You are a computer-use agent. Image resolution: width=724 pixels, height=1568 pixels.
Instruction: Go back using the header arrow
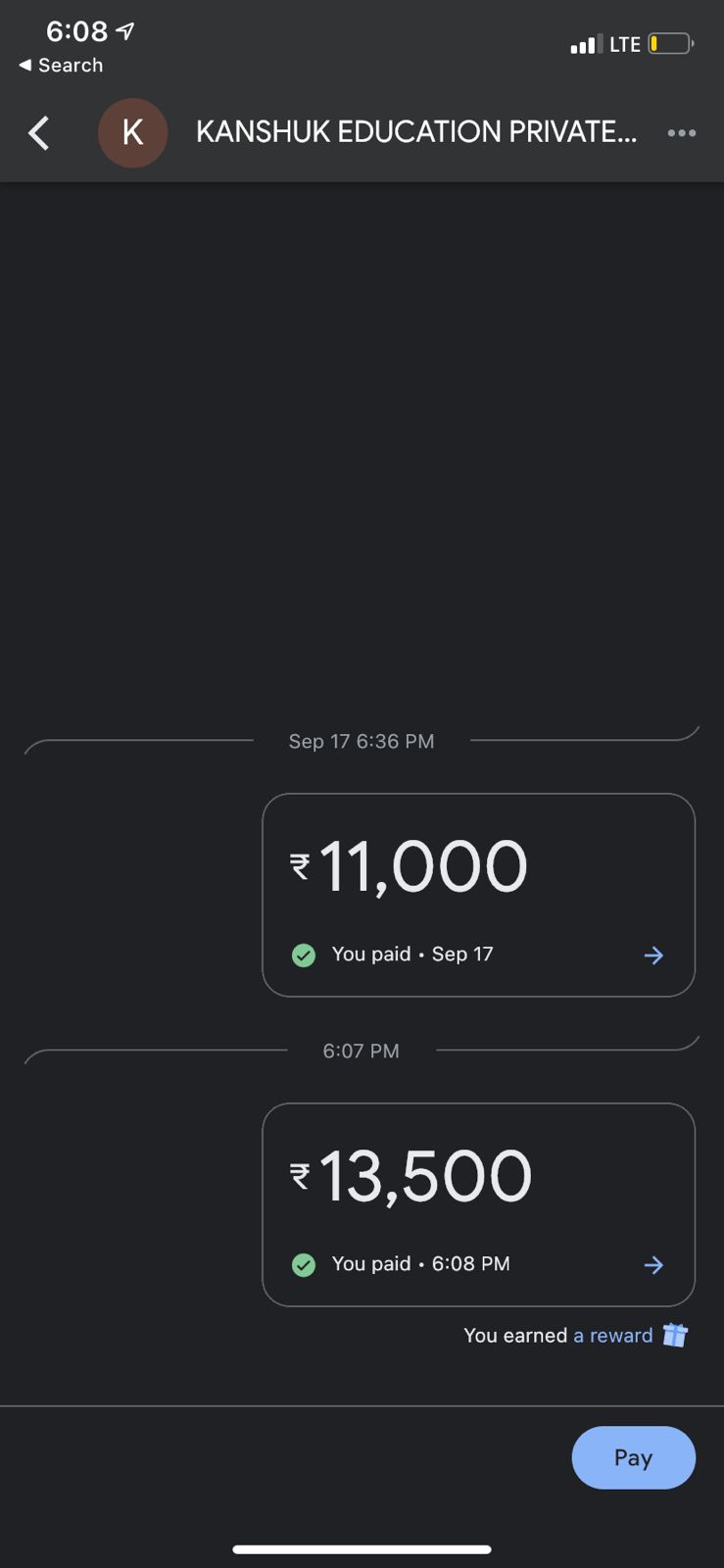click(39, 132)
